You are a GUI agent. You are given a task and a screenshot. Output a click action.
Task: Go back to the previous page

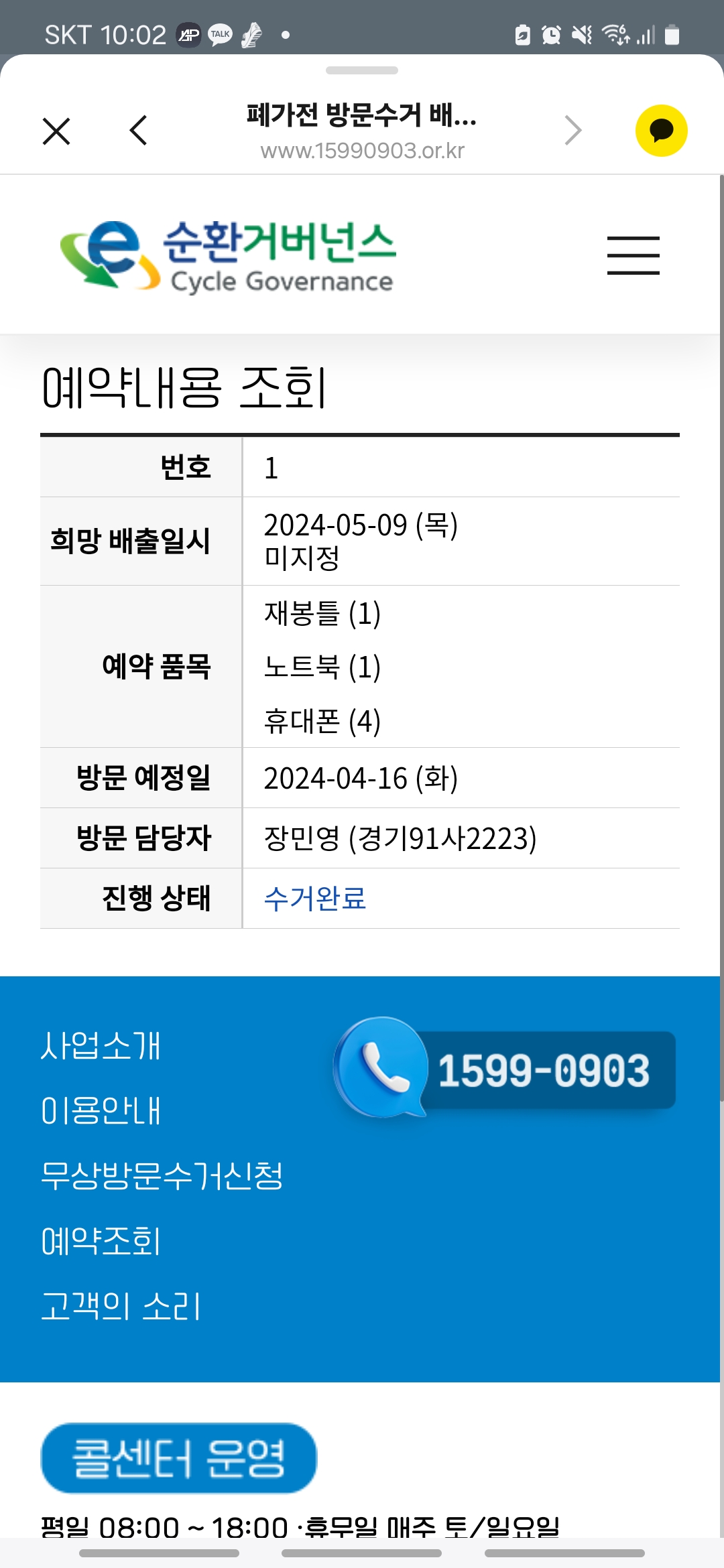(138, 131)
